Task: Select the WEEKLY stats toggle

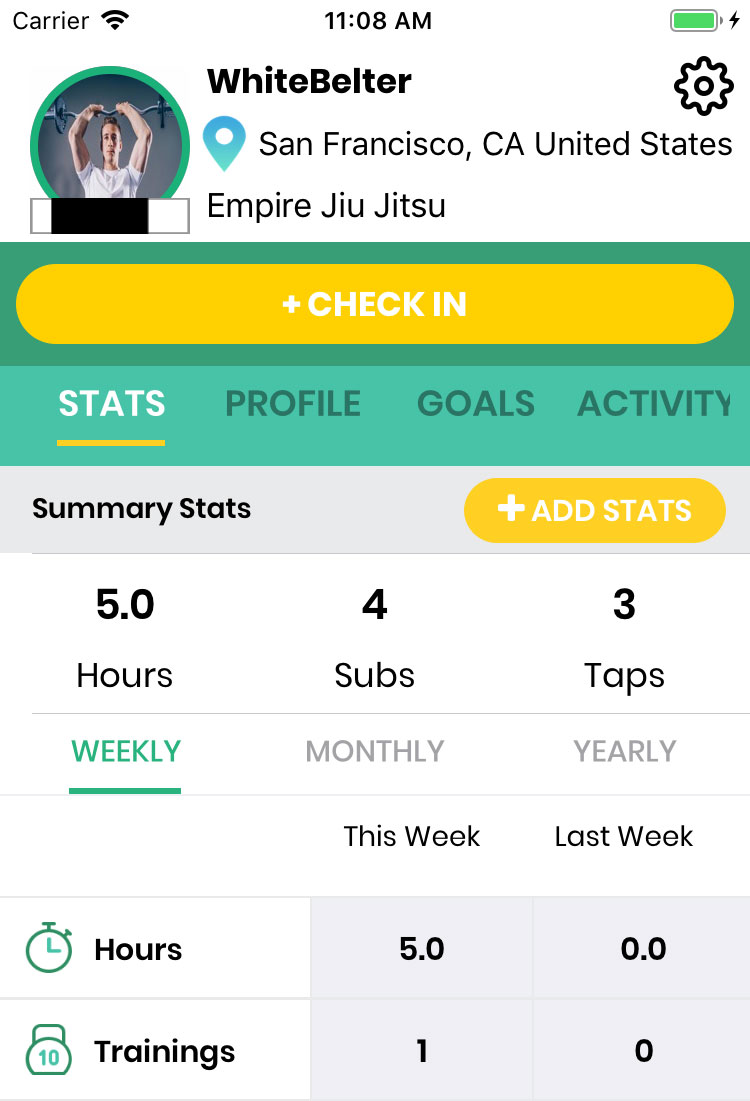Action: coord(124,751)
